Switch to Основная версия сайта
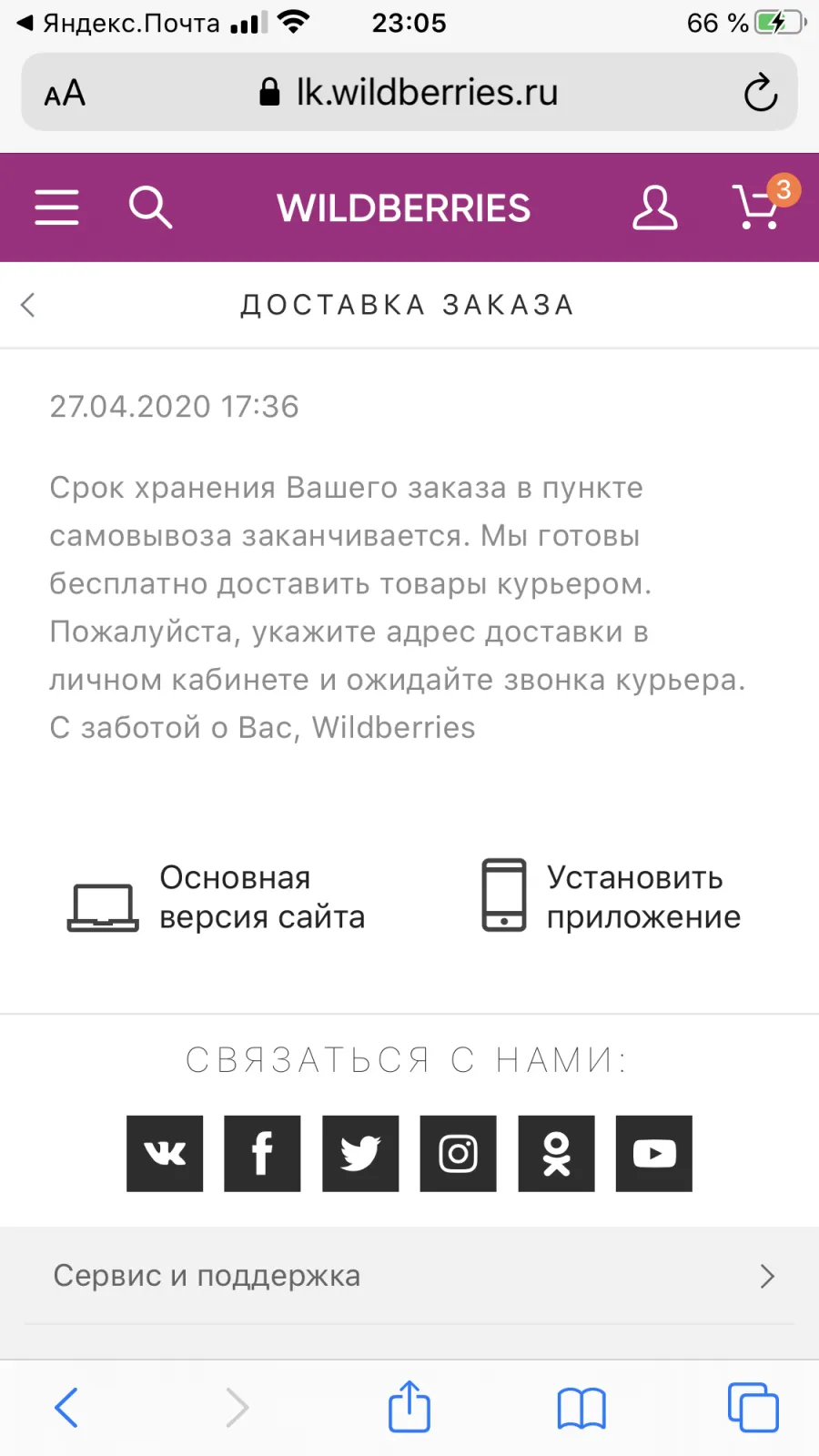Screen dimensions: 819x1456 (x=217, y=897)
